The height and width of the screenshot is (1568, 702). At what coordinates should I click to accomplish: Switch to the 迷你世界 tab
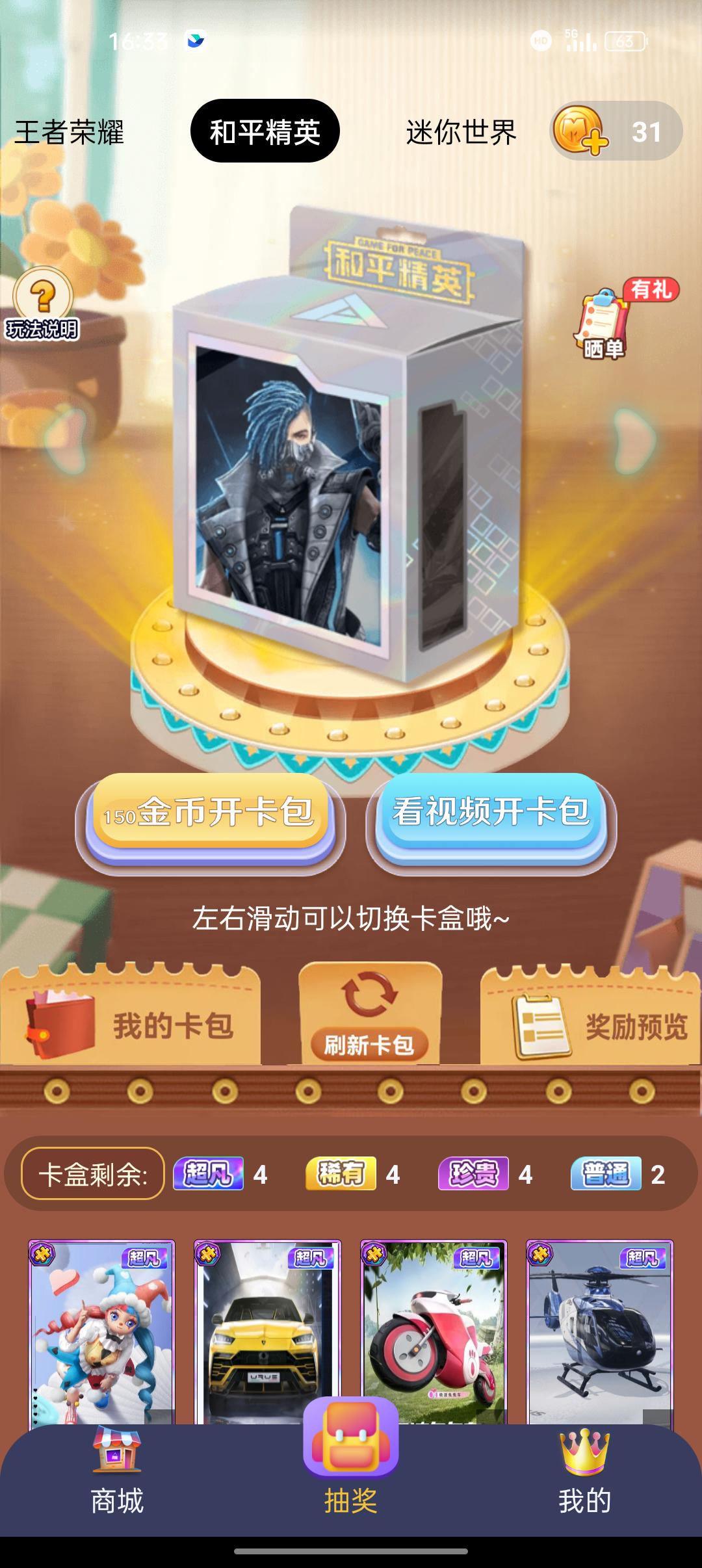click(x=461, y=132)
